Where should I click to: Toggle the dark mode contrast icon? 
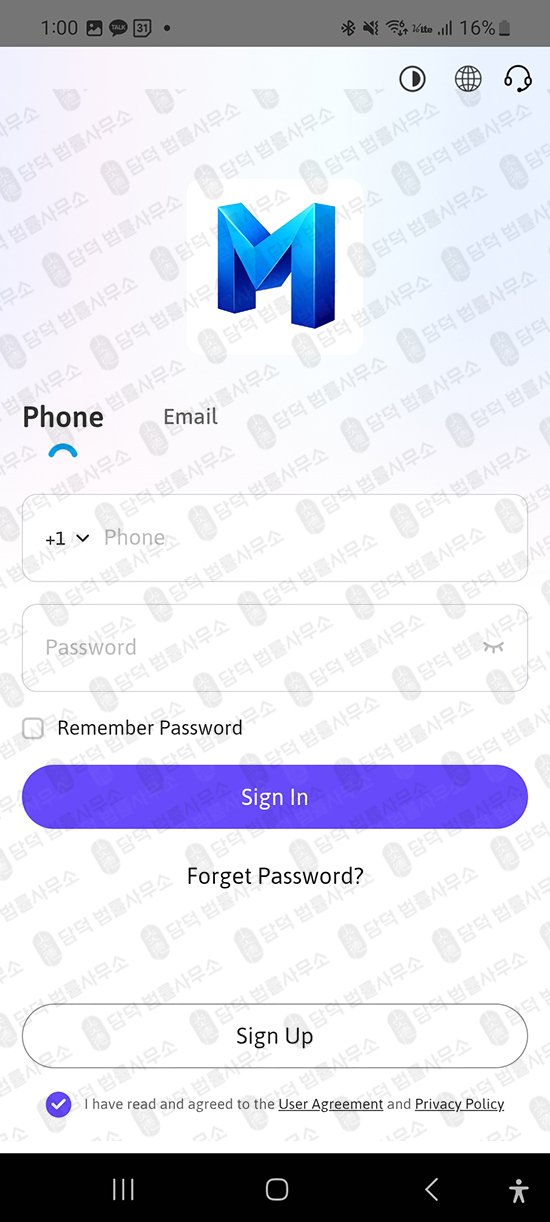click(x=412, y=79)
